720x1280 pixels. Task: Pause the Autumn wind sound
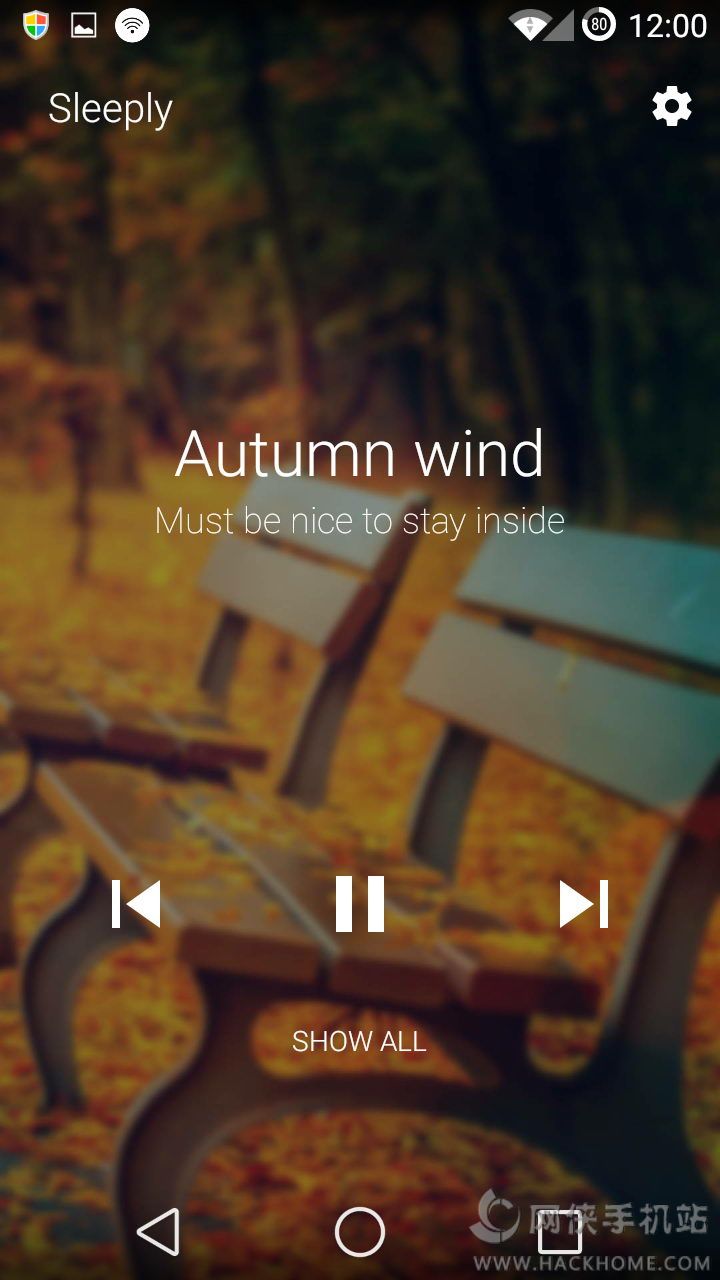click(x=360, y=903)
